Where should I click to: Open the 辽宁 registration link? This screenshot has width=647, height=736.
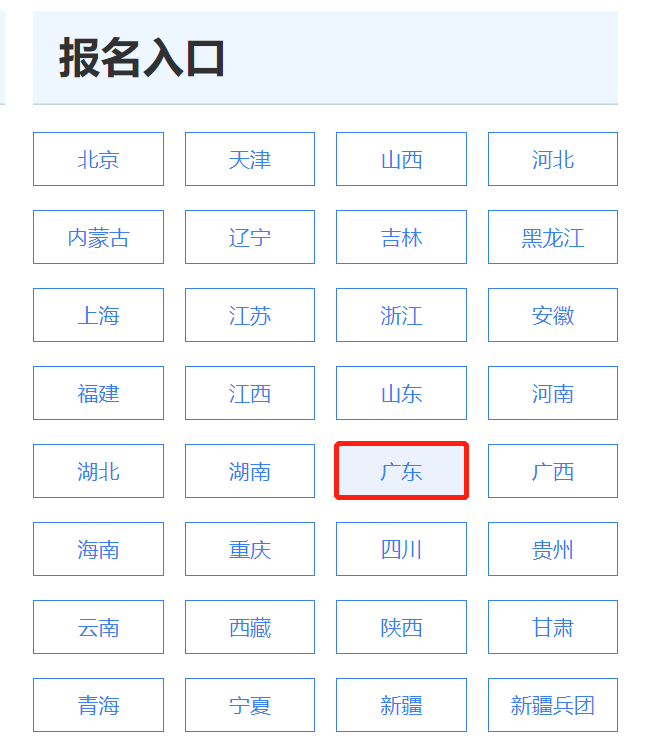(250, 237)
